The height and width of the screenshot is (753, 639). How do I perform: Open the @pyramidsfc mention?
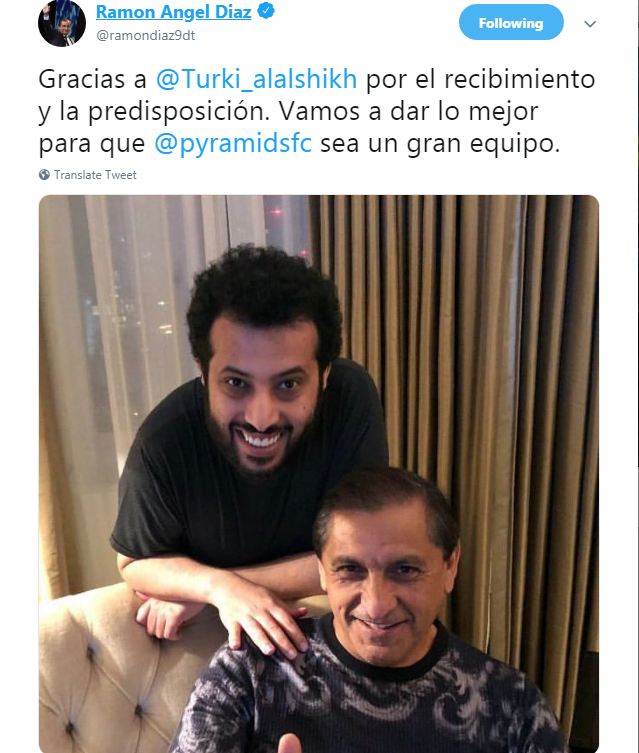coord(233,143)
